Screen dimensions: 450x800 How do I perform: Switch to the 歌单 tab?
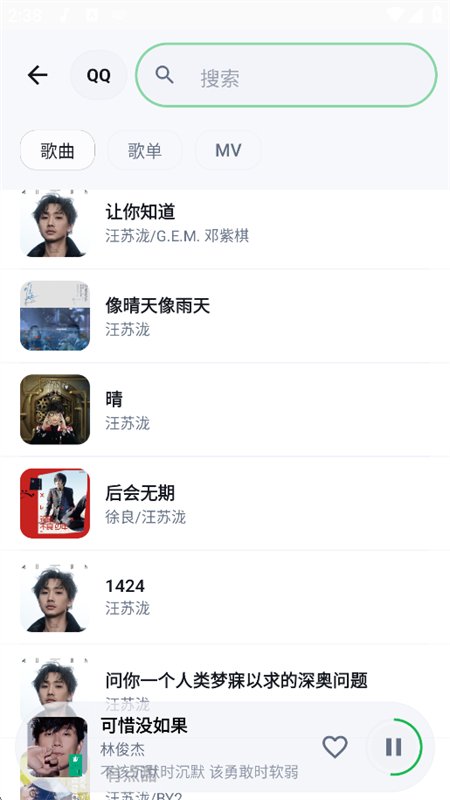coord(145,150)
